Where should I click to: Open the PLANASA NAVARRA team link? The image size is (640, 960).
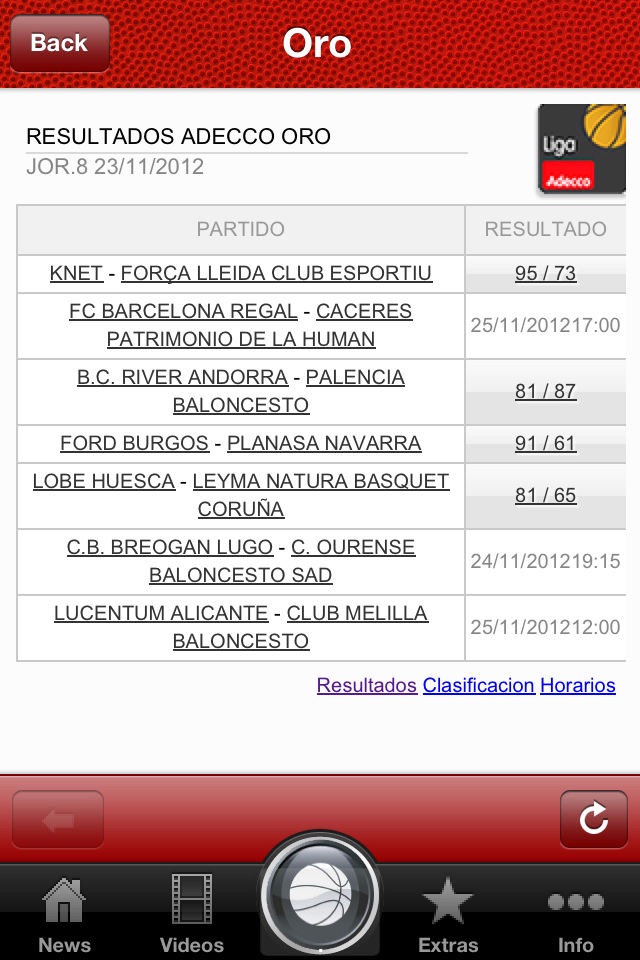tap(324, 443)
